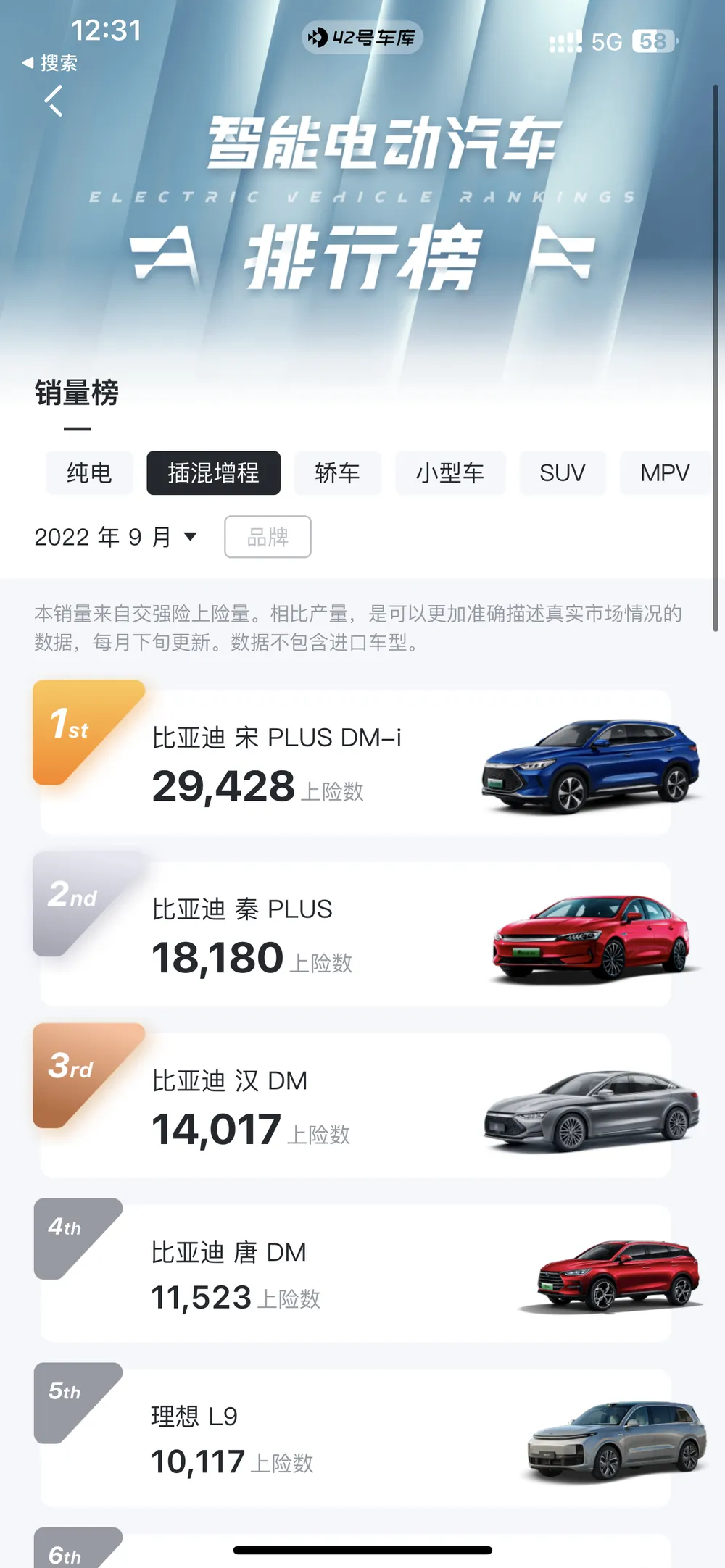This screenshot has width=725, height=1568.
Task: Open the 理想 L9 ranking card
Action: pyautogui.click(x=355, y=1438)
